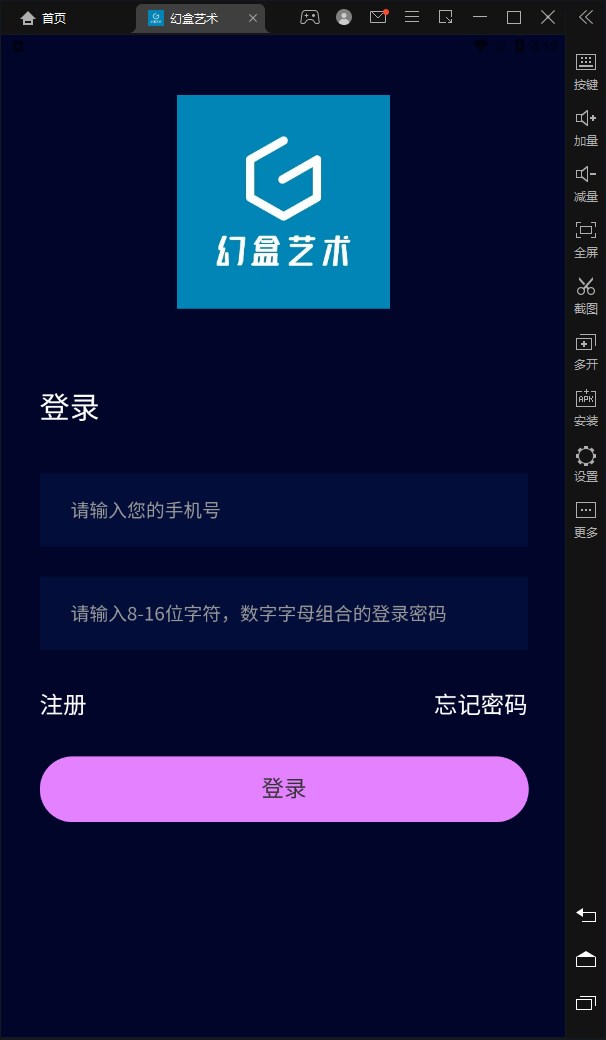
Task: Tap the login password input field
Action: (283, 613)
